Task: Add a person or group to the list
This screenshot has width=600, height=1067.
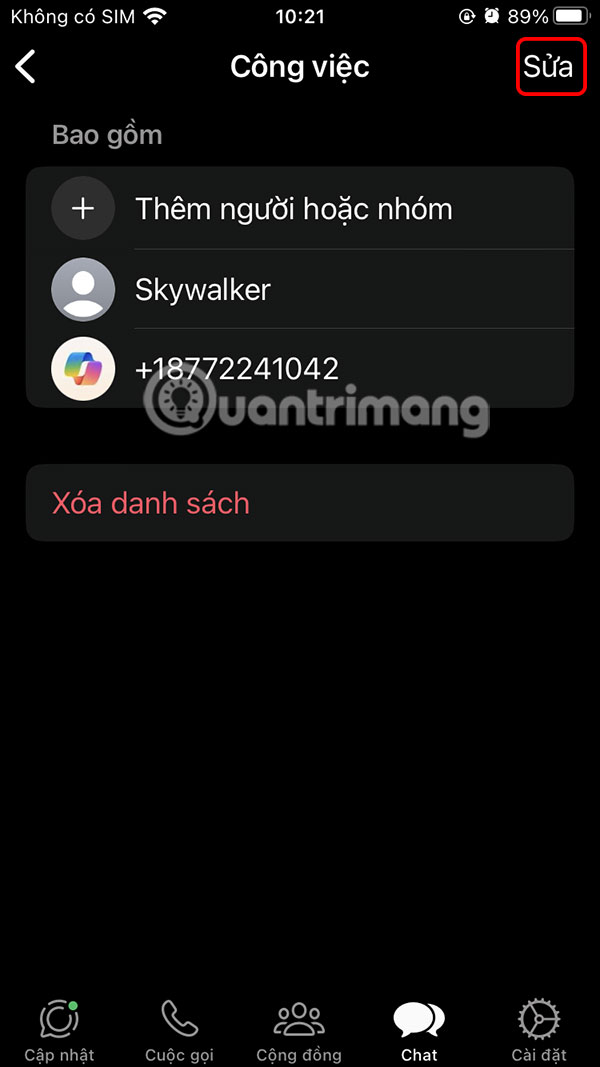Action: 293,208
